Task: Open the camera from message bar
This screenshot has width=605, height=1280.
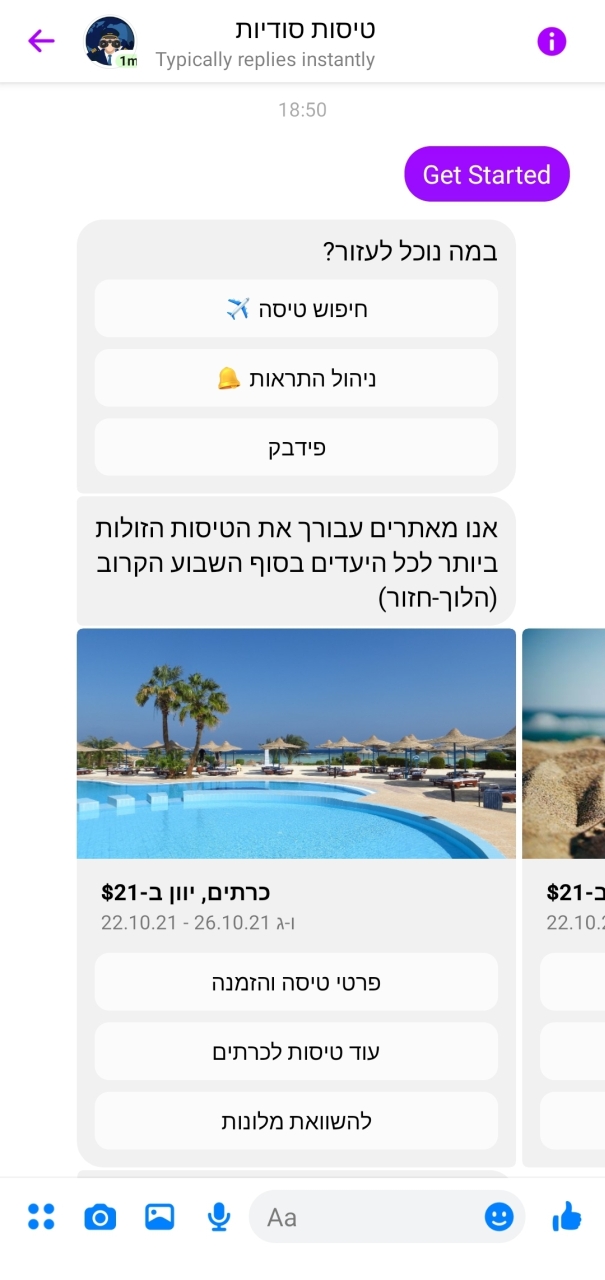Action: click(100, 1217)
